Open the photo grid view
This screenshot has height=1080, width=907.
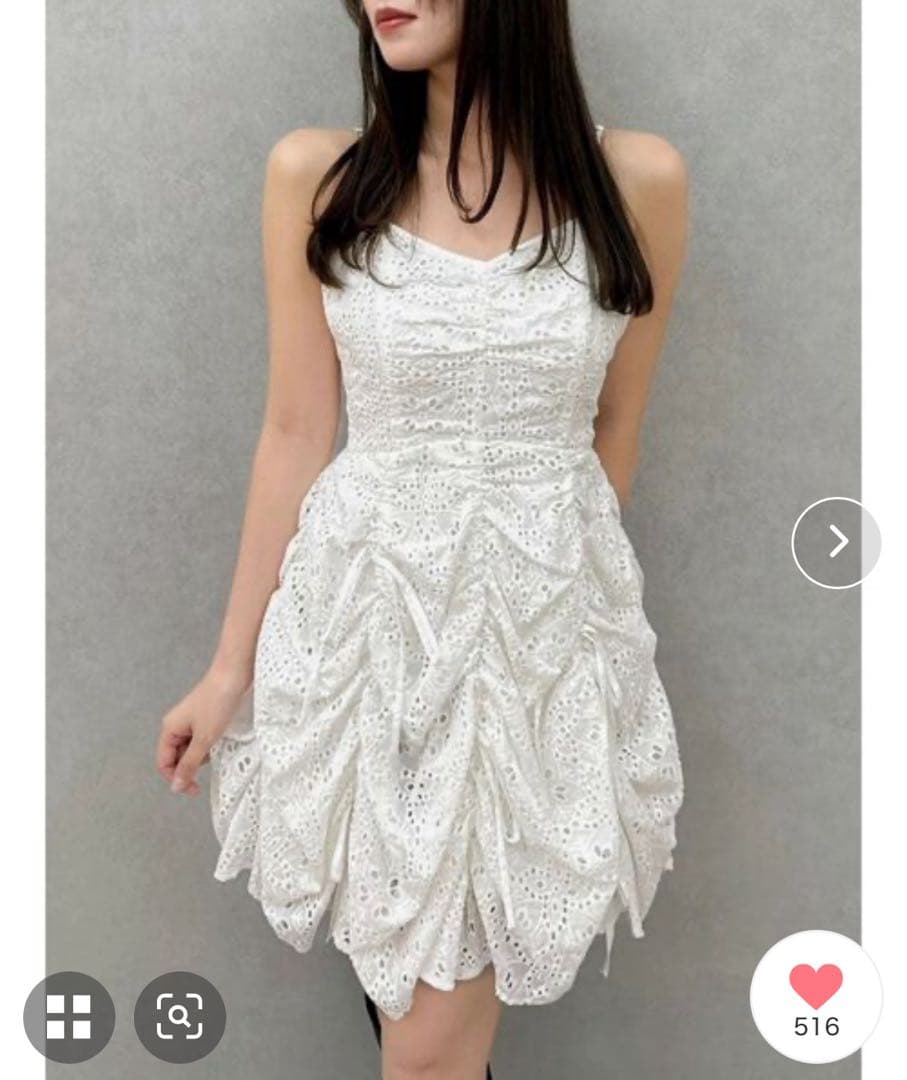pos(69,1016)
